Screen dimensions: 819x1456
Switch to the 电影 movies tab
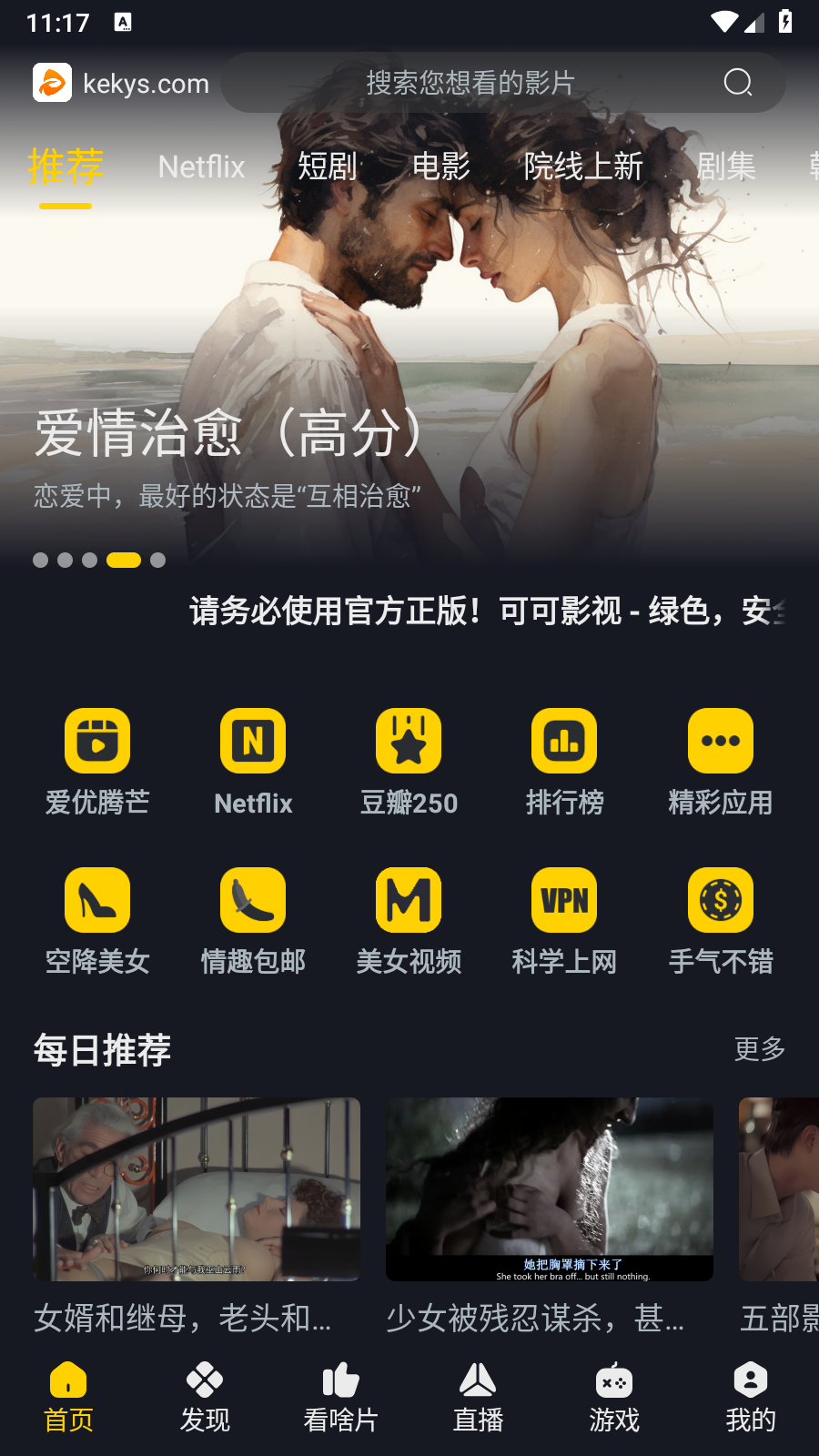(x=443, y=167)
